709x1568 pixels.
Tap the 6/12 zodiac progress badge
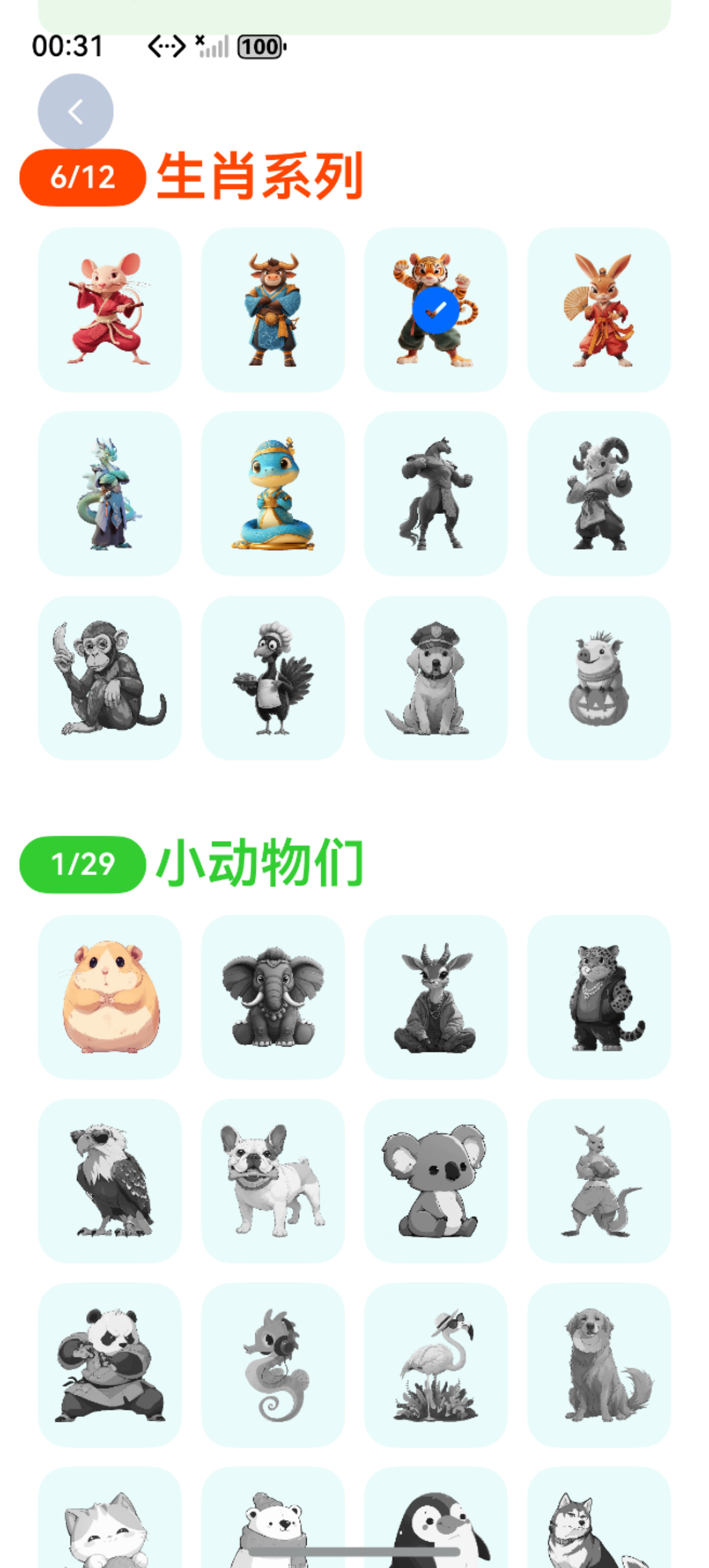83,177
